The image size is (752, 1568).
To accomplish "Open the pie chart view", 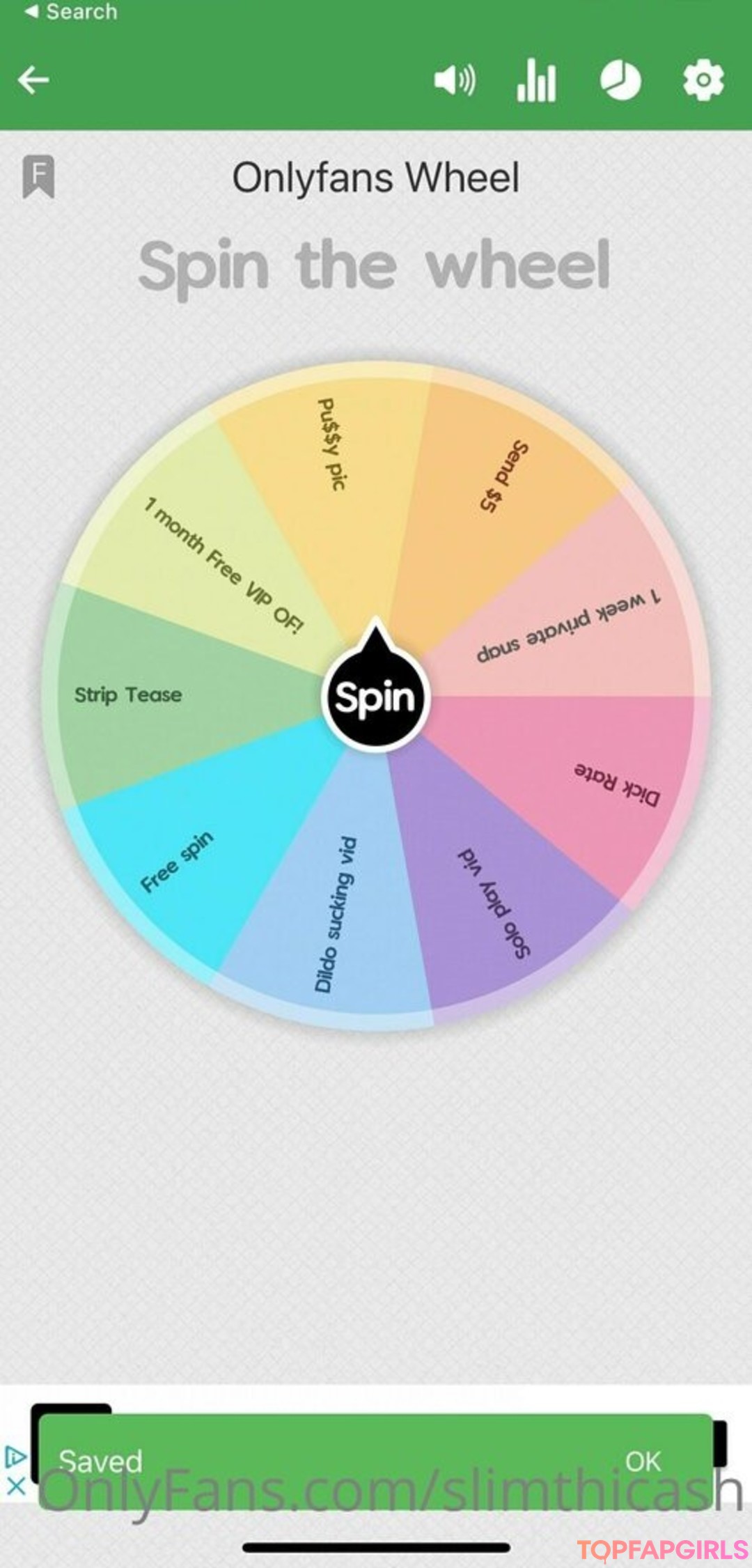I will click(620, 80).
